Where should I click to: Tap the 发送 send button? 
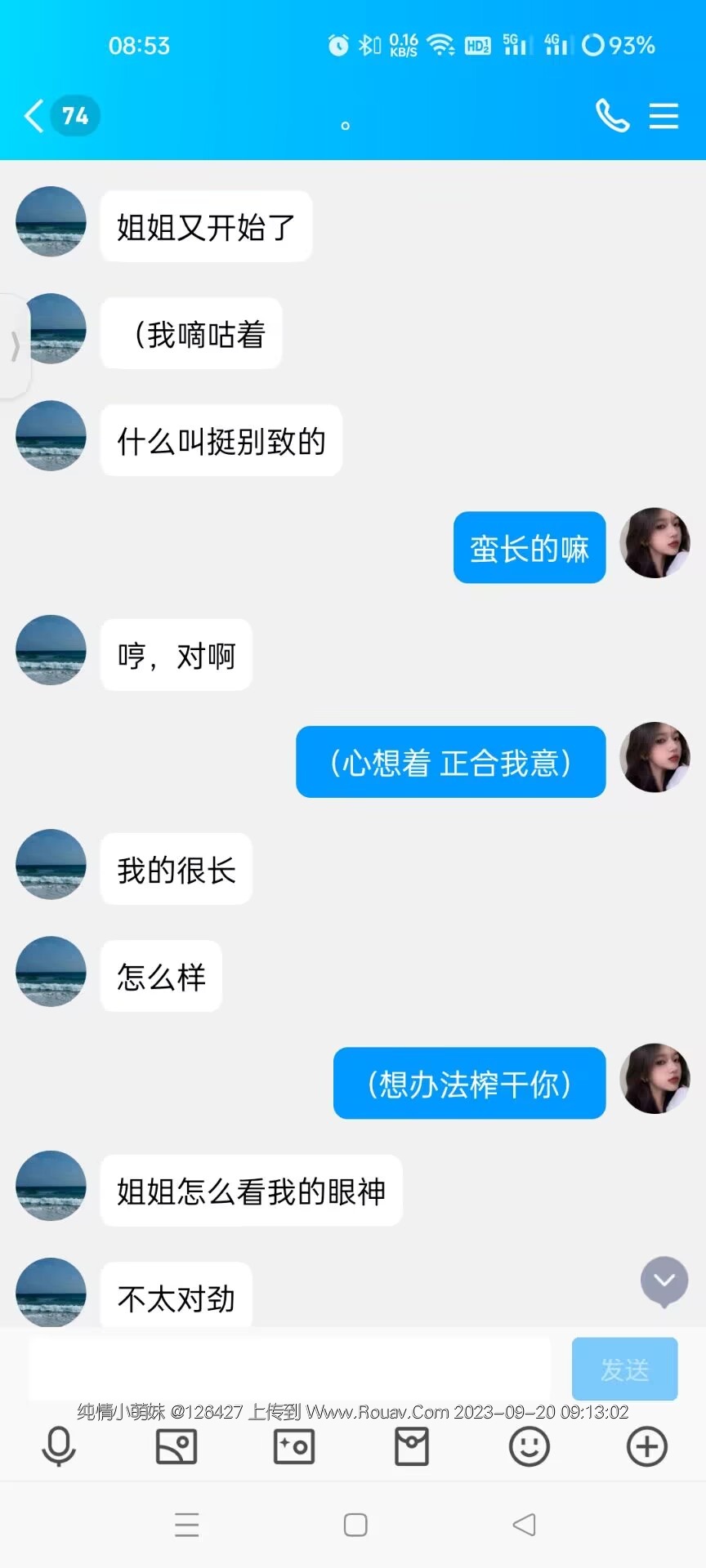coord(624,1369)
